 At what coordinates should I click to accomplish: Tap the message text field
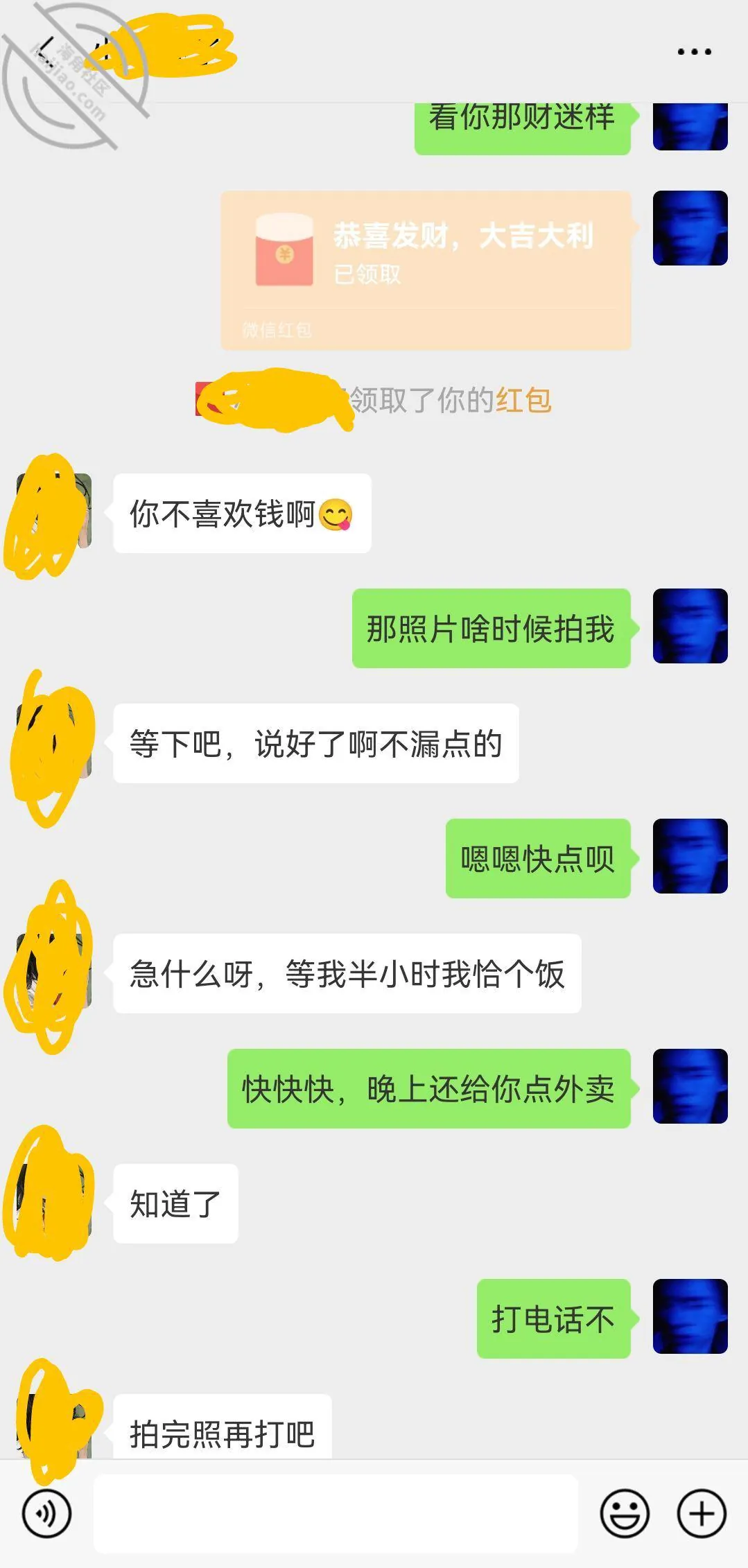point(336,1514)
